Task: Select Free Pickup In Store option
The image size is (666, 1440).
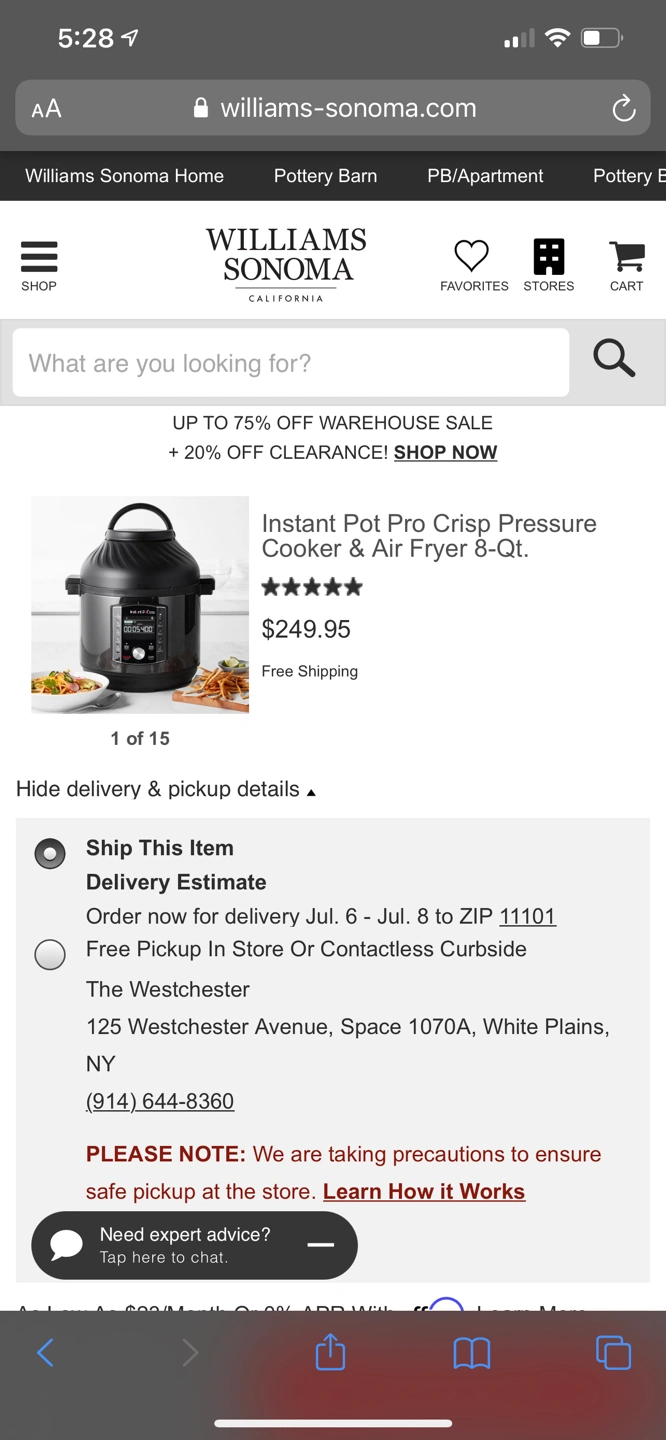Action: click(x=50, y=954)
